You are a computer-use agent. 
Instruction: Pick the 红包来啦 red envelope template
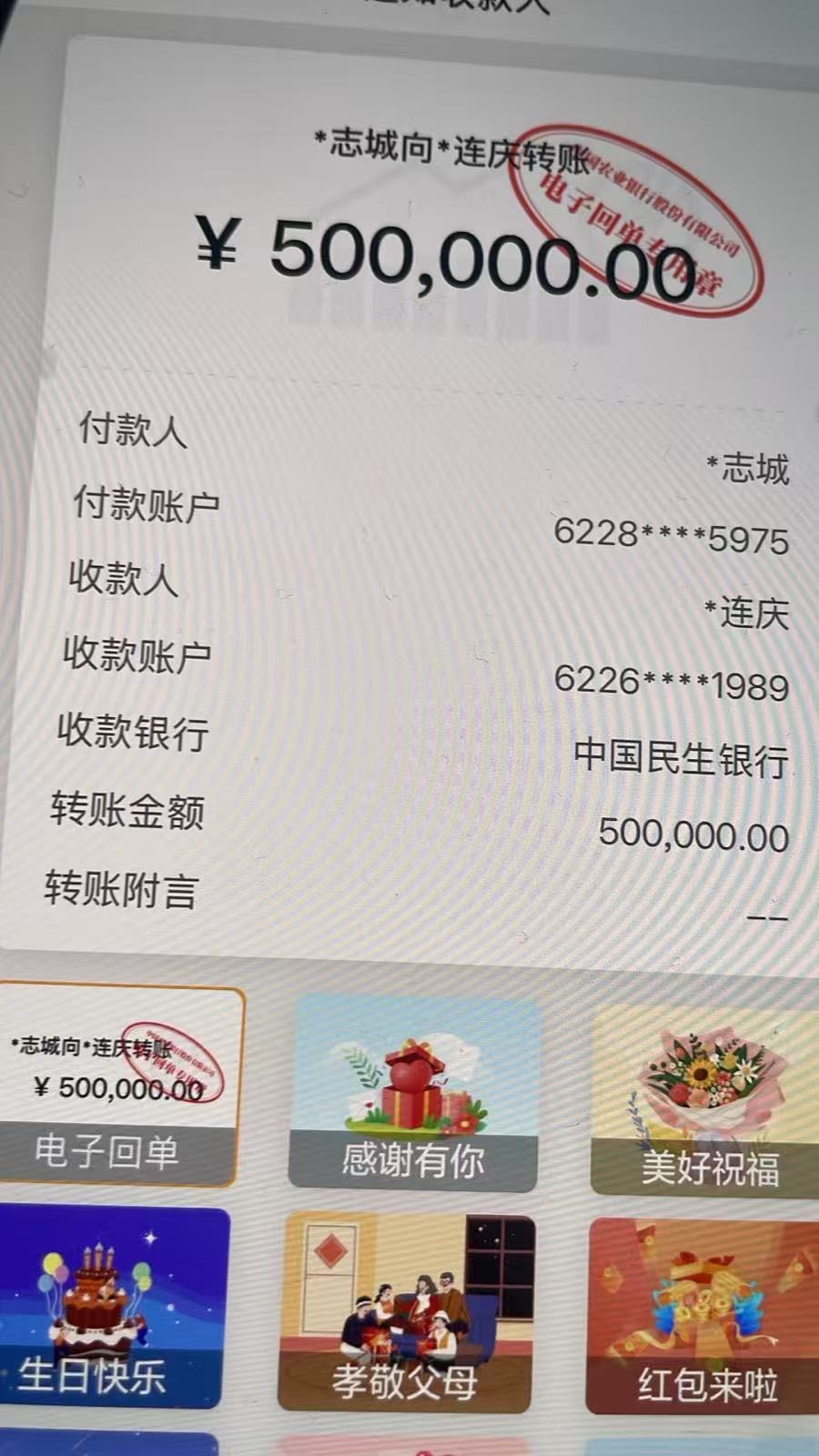pos(703,1315)
